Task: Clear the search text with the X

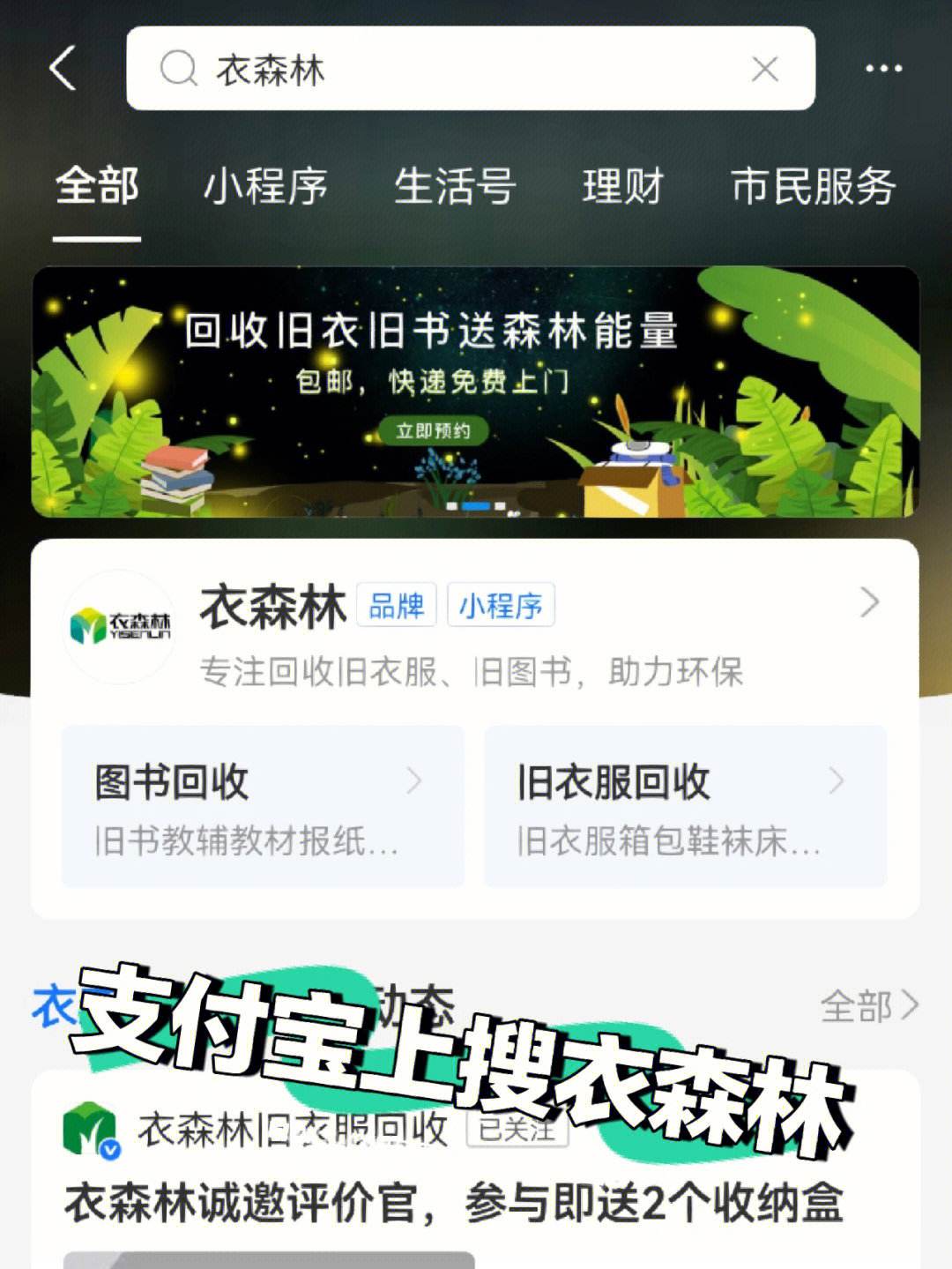Action: [764, 69]
